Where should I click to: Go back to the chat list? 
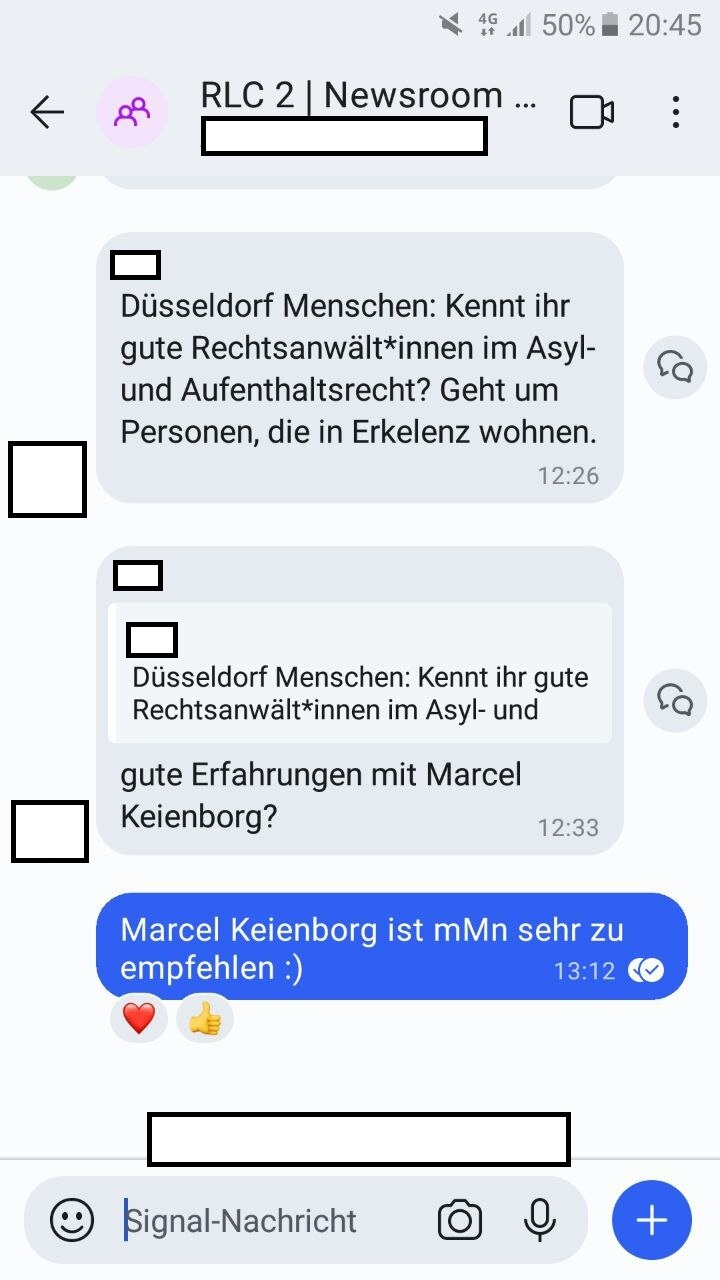47,112
